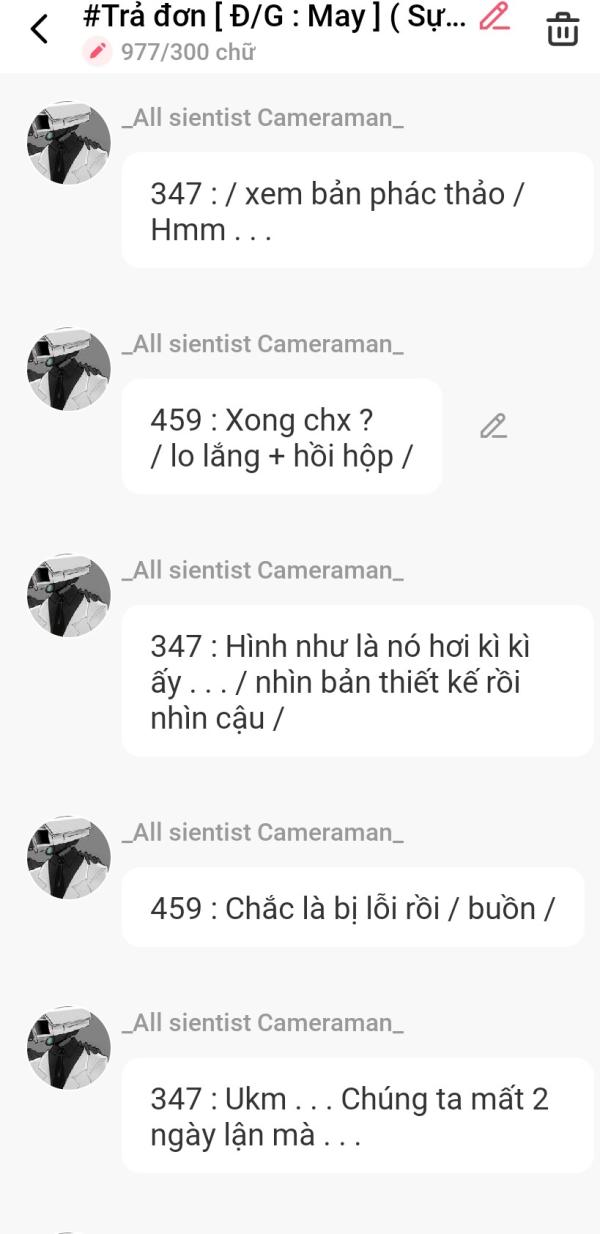Screen dimensions: 600x1234
Task: Select the message '347 : Hình như là nó hơi kì kì'
Action: [357, 681]
